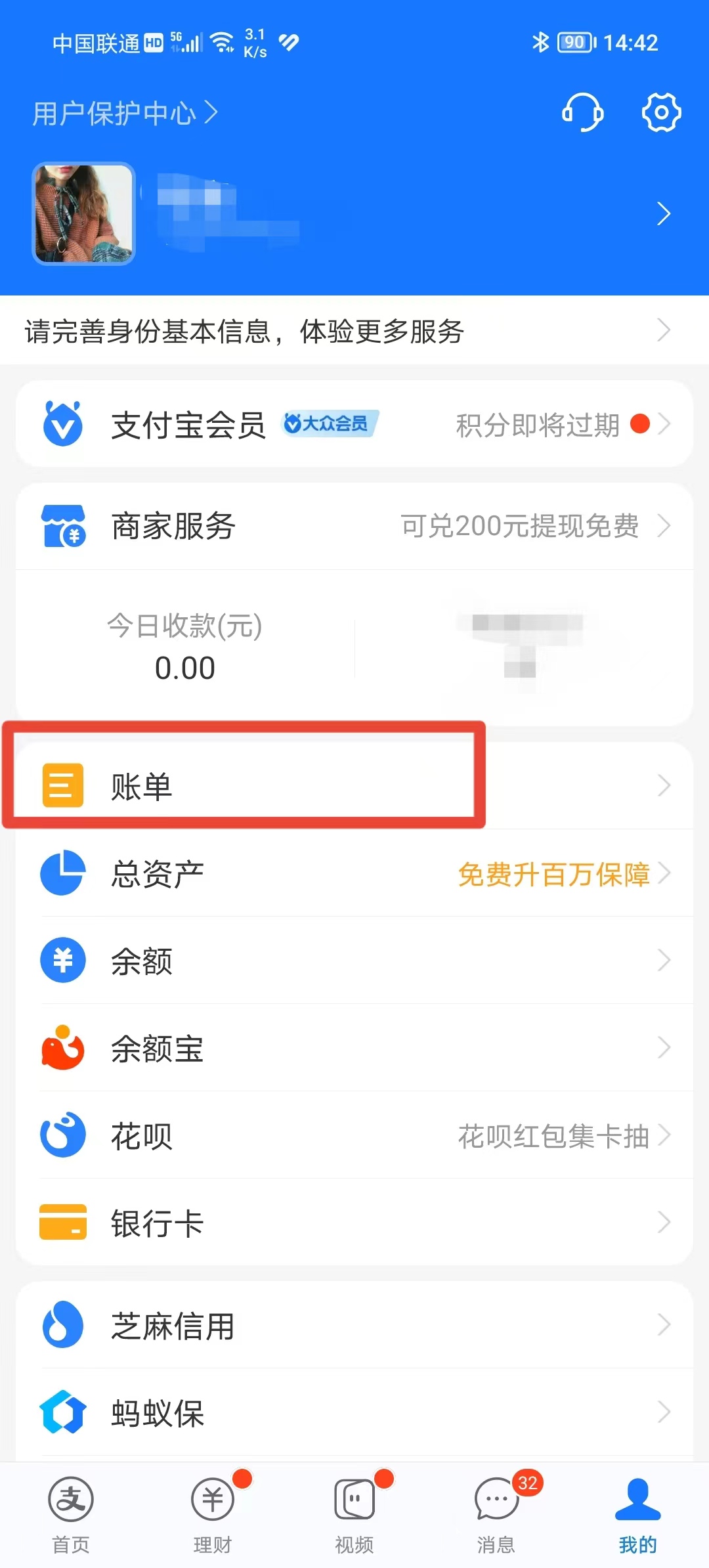Viewport: 709px width, 1568px height.
Task: Open 余额 balance row
Action: [x=354, y=961]
